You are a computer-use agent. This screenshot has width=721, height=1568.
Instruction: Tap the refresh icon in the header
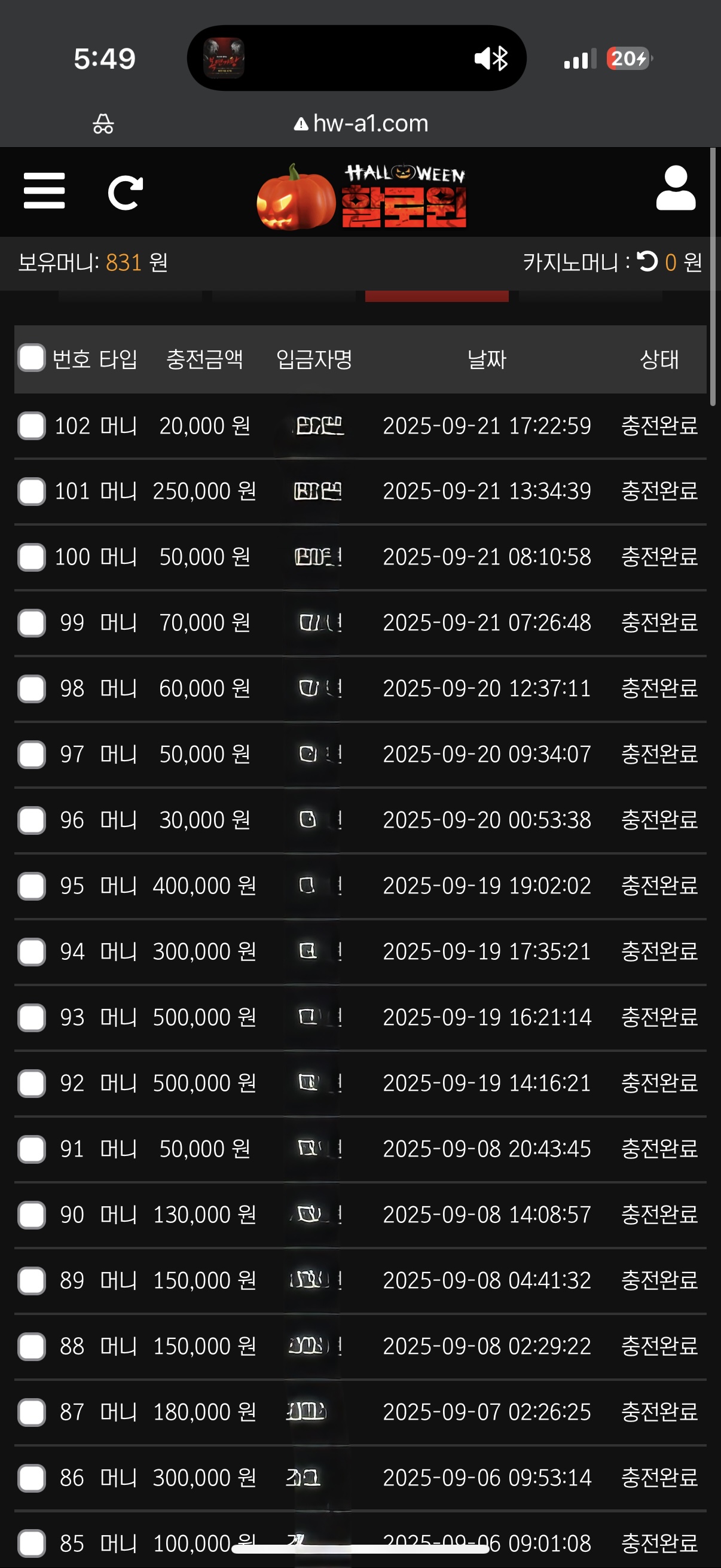click(126, 193)
